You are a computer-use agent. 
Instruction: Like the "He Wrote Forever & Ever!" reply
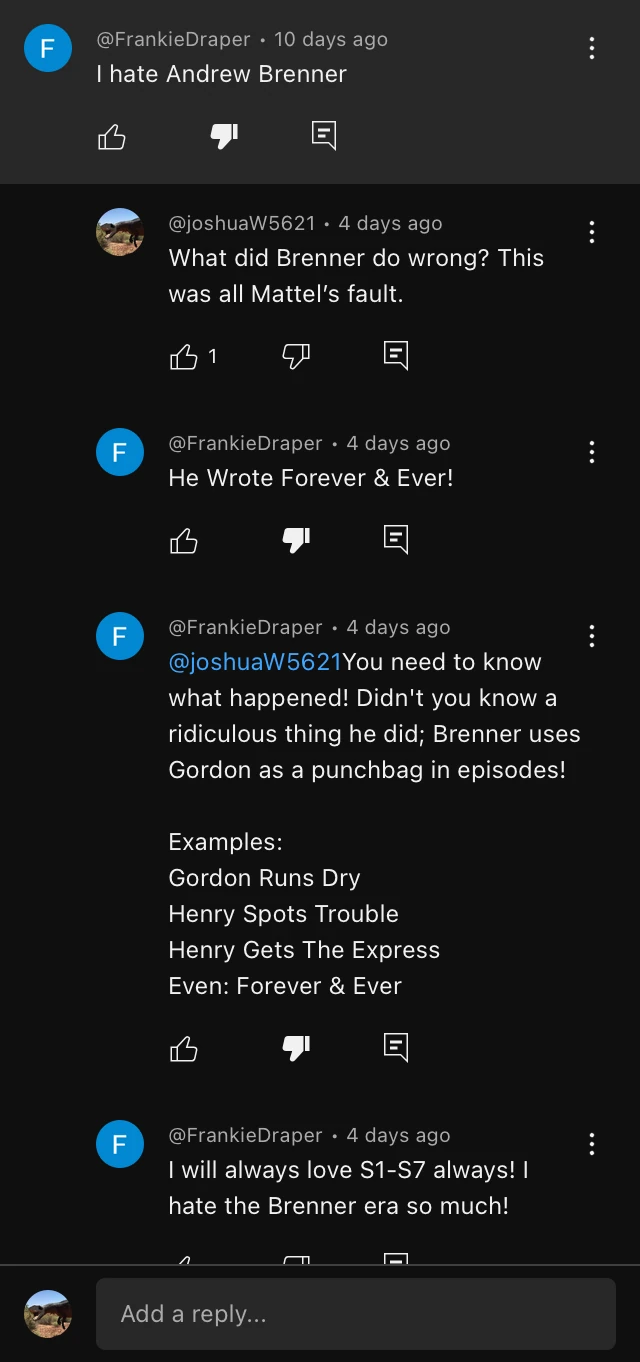[184, 541]
